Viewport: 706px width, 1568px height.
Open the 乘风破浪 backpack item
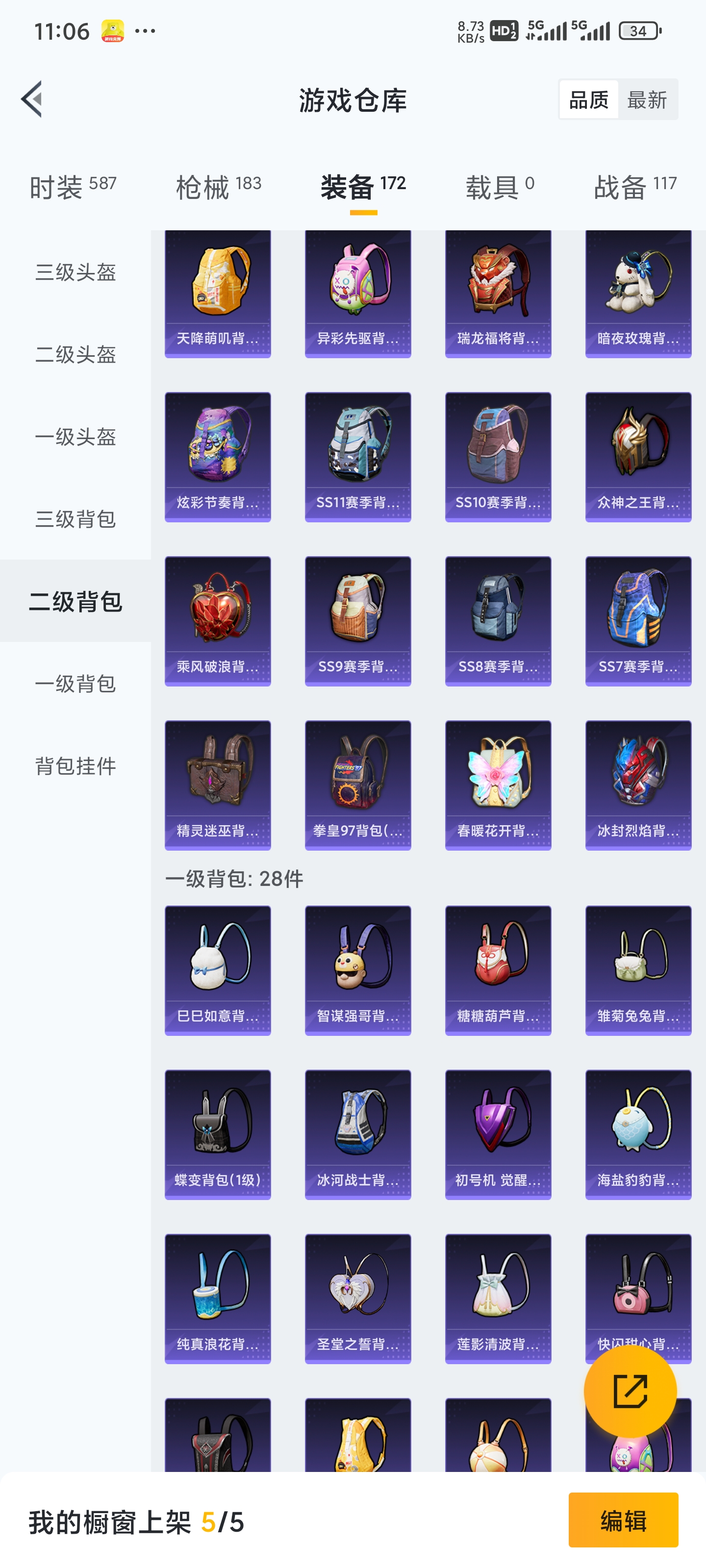[218, 621]
